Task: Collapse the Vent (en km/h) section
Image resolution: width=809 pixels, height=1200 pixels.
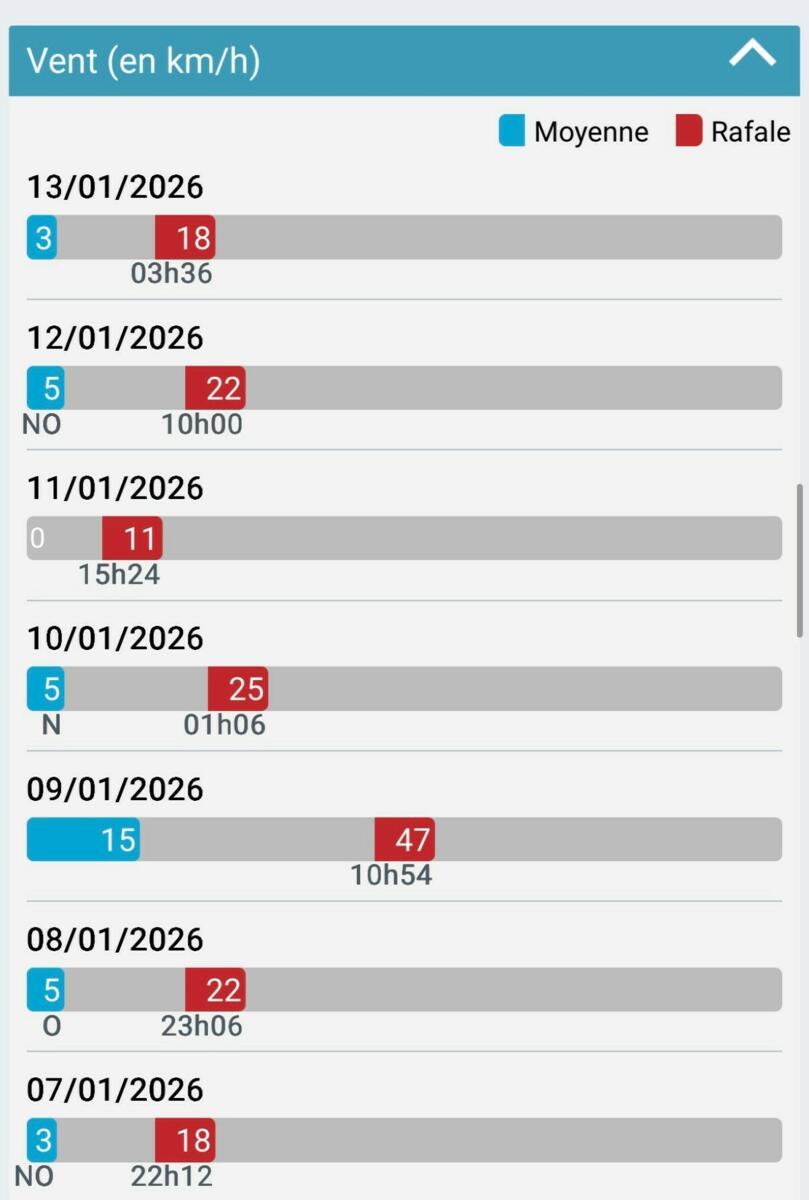Action: [x=752, y=56]
